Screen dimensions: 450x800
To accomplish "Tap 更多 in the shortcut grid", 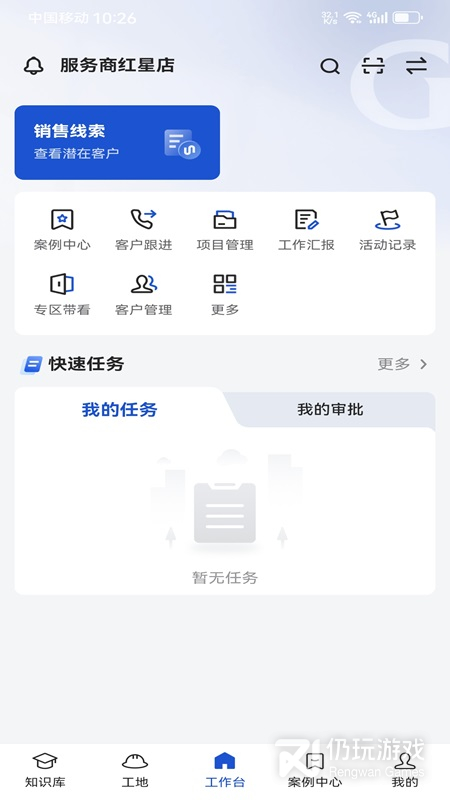I will [x=225, y=294].
